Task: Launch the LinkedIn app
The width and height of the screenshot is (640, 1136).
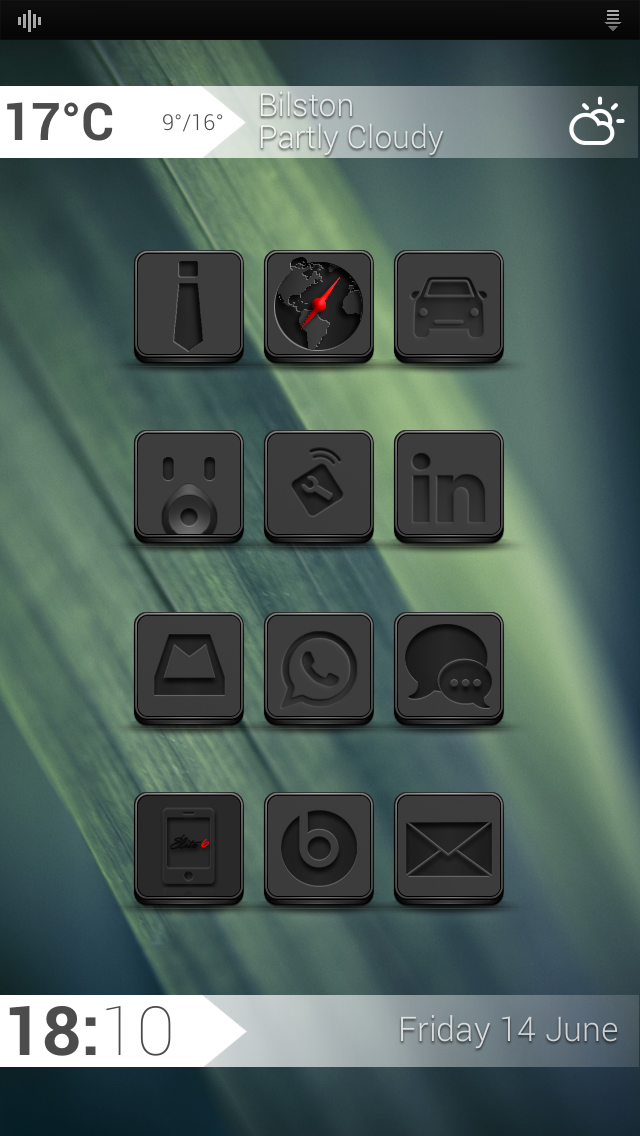Action: pyautogui.click(x=449, y=486)
